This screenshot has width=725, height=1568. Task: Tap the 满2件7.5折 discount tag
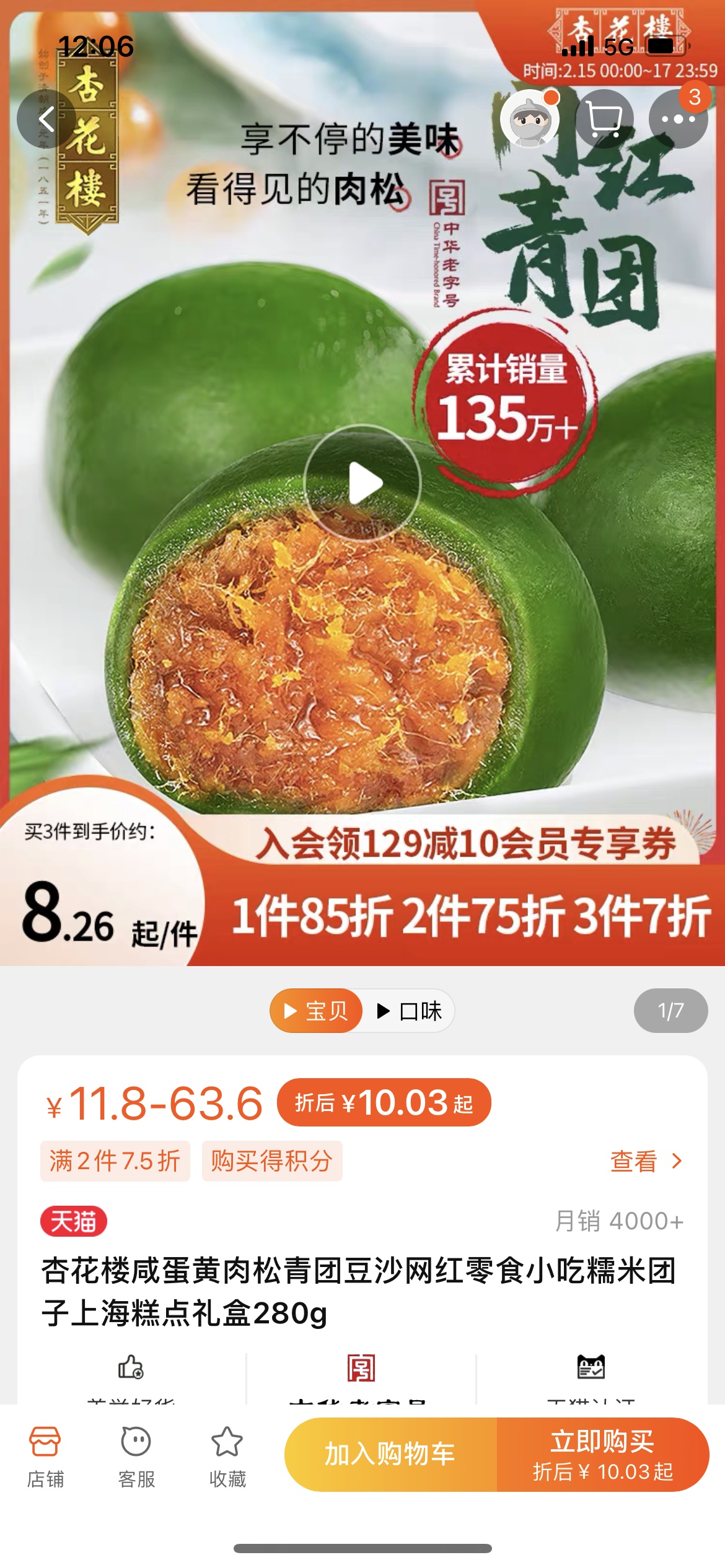click(x=115, y=1161)
